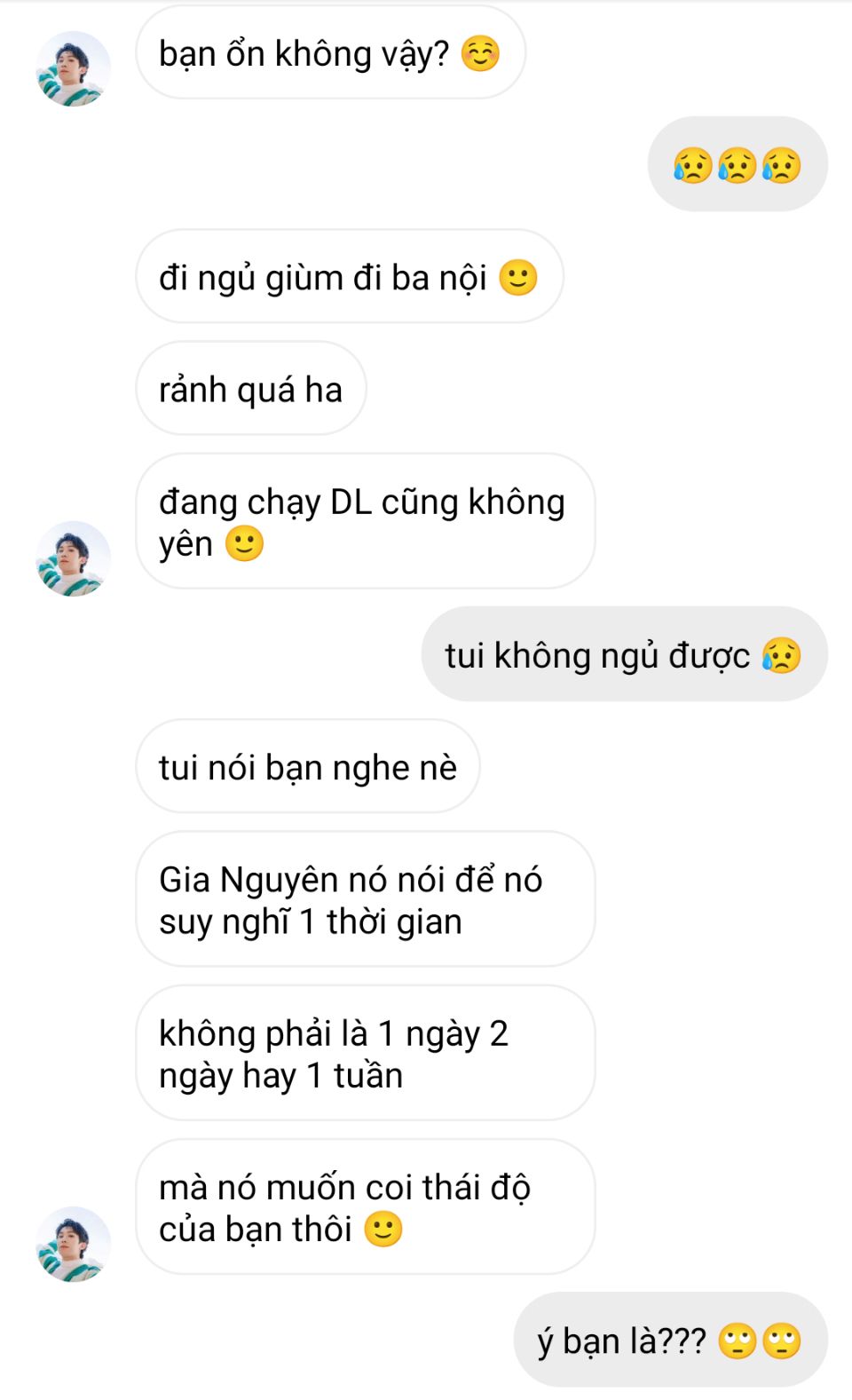The image size is (852, 1400).
Task: Tap the profile picture next to "đang chạy DL"
Action: pyautogui.click(x=73, y=558)
